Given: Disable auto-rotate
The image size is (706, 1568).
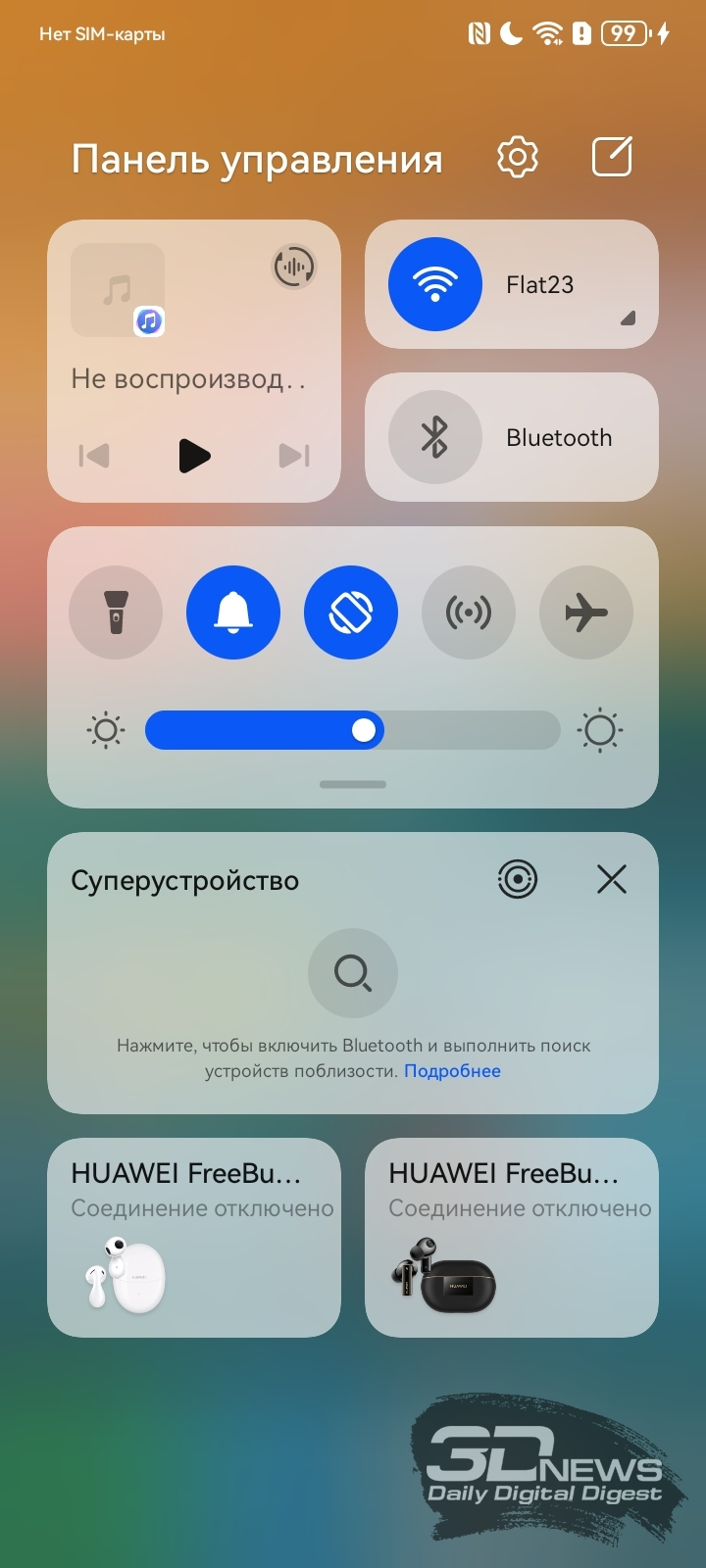Looking at the screenshot, I should pyautogui.click(x=351, y=612).
